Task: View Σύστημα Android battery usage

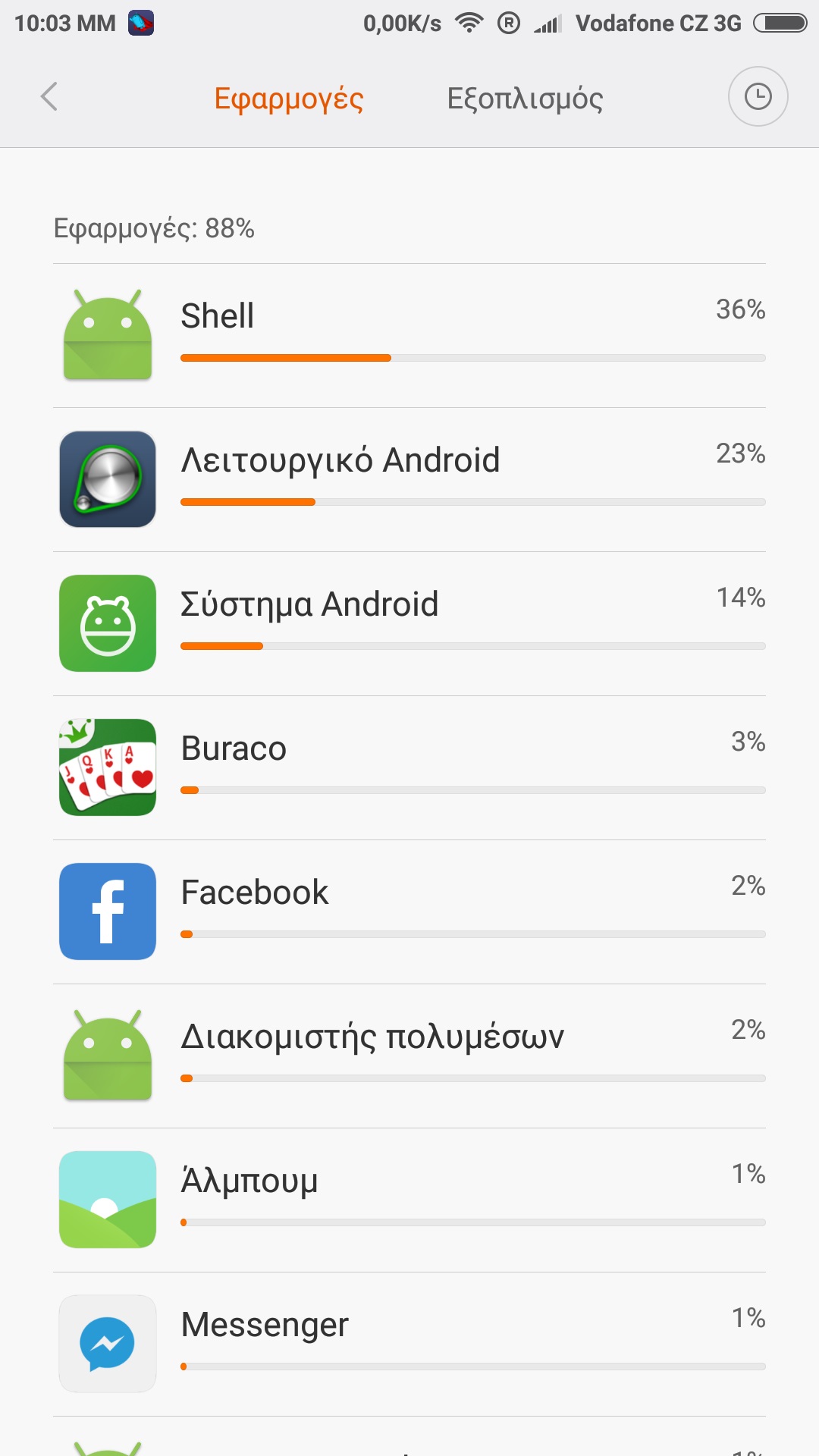Action: [x=409, y=623]
